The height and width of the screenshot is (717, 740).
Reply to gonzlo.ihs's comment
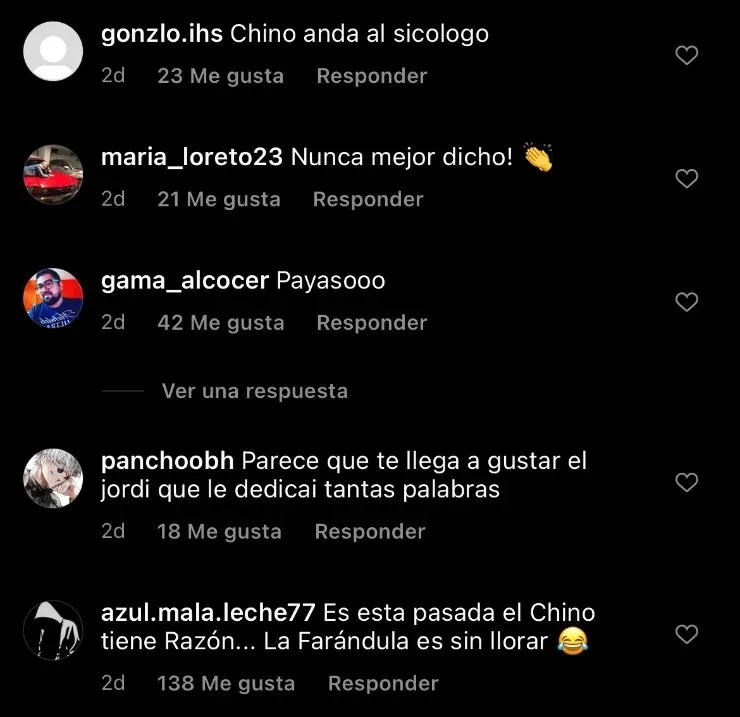click(371, 76)
